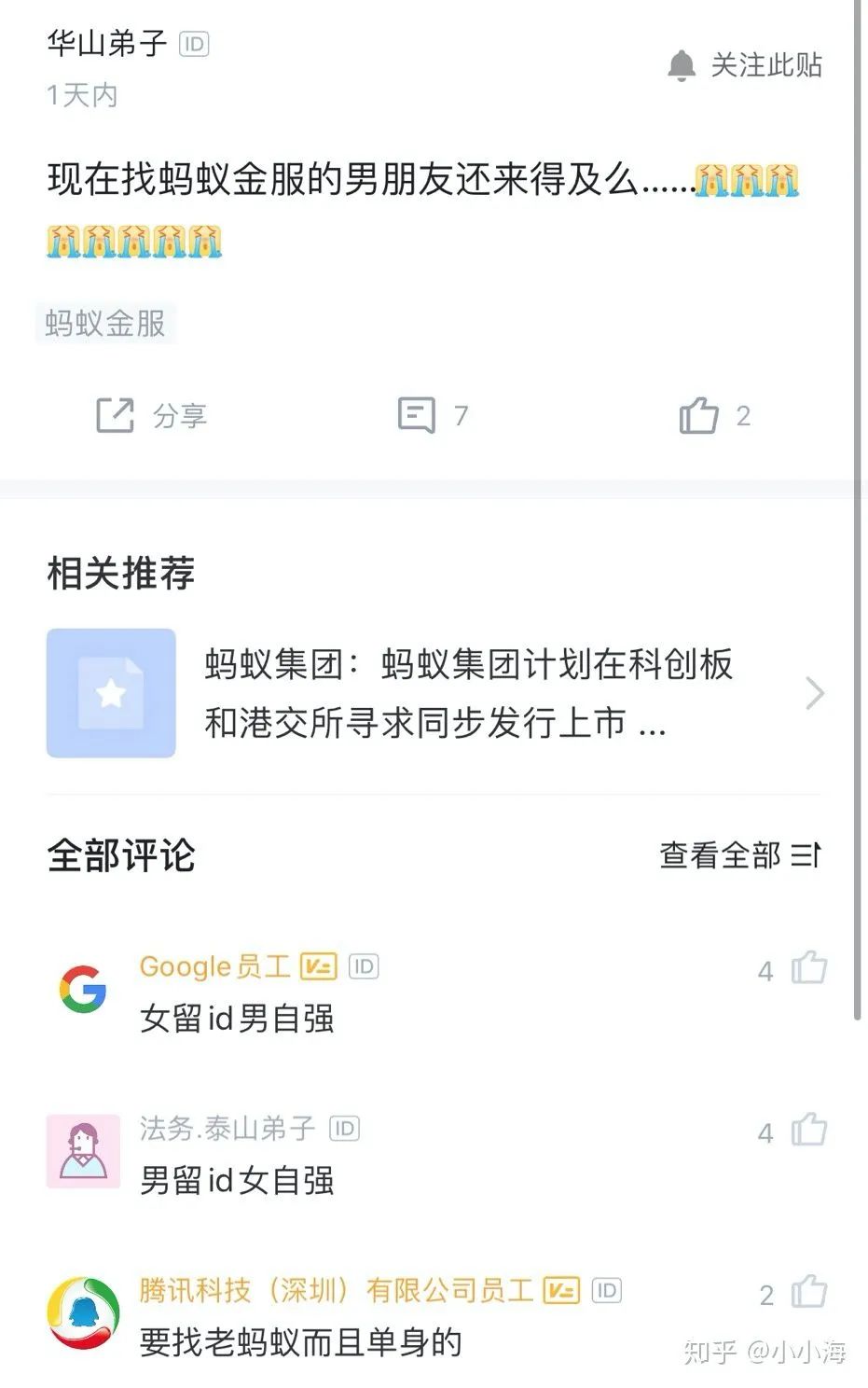Open the 法务.泰山弟子 avatar
The image size is (868, 1388).
[83, 1150]
